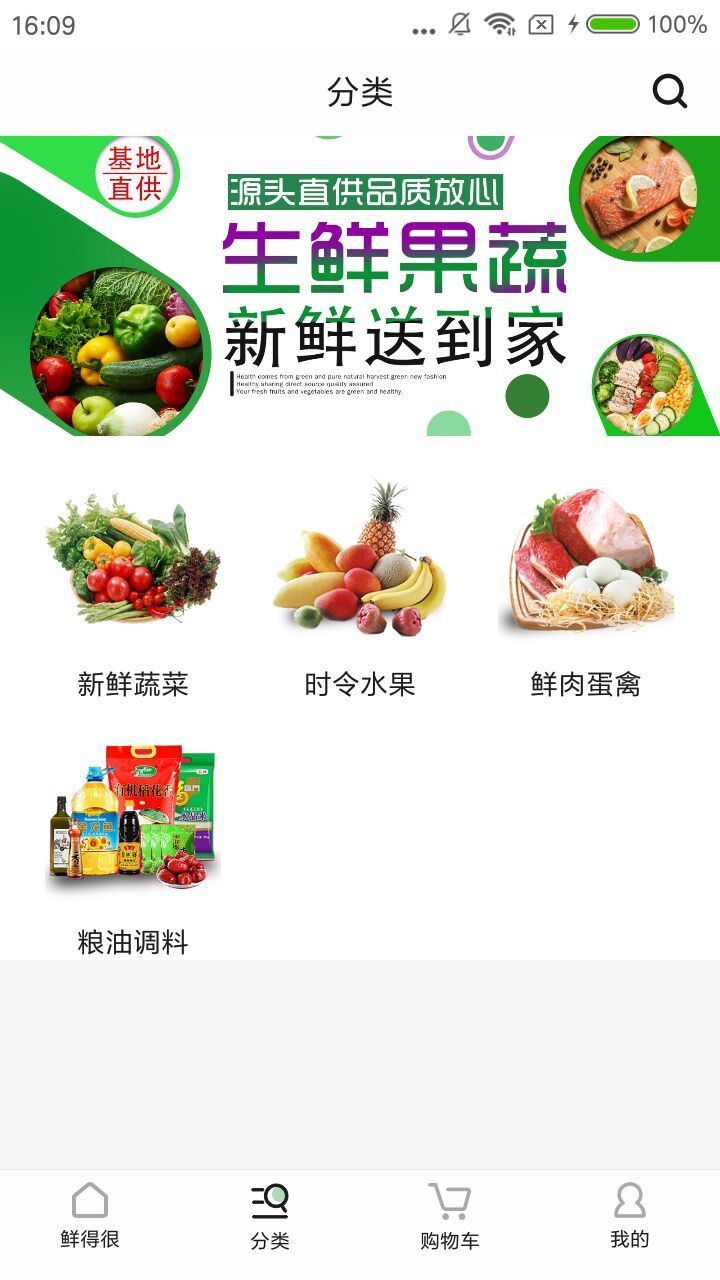Open the 生鲜果蔬 promotional banner
Image resolution: width=720 pixels, height=1280 pixels.
[360, 286]
